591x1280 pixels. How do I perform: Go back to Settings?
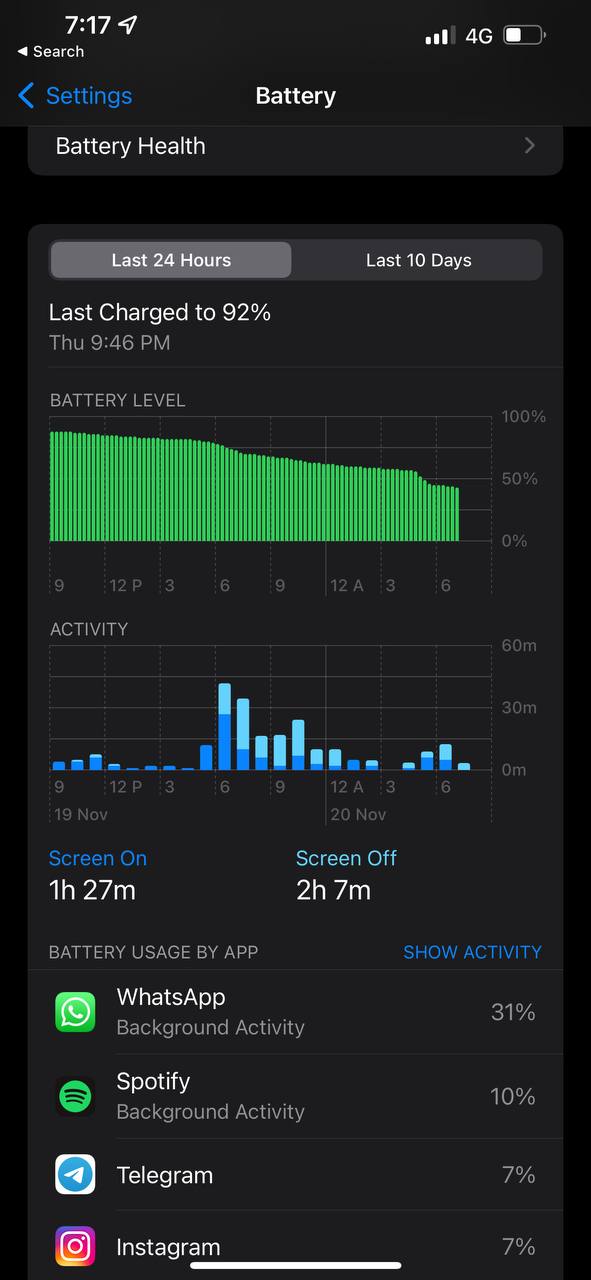click(75, 96)
